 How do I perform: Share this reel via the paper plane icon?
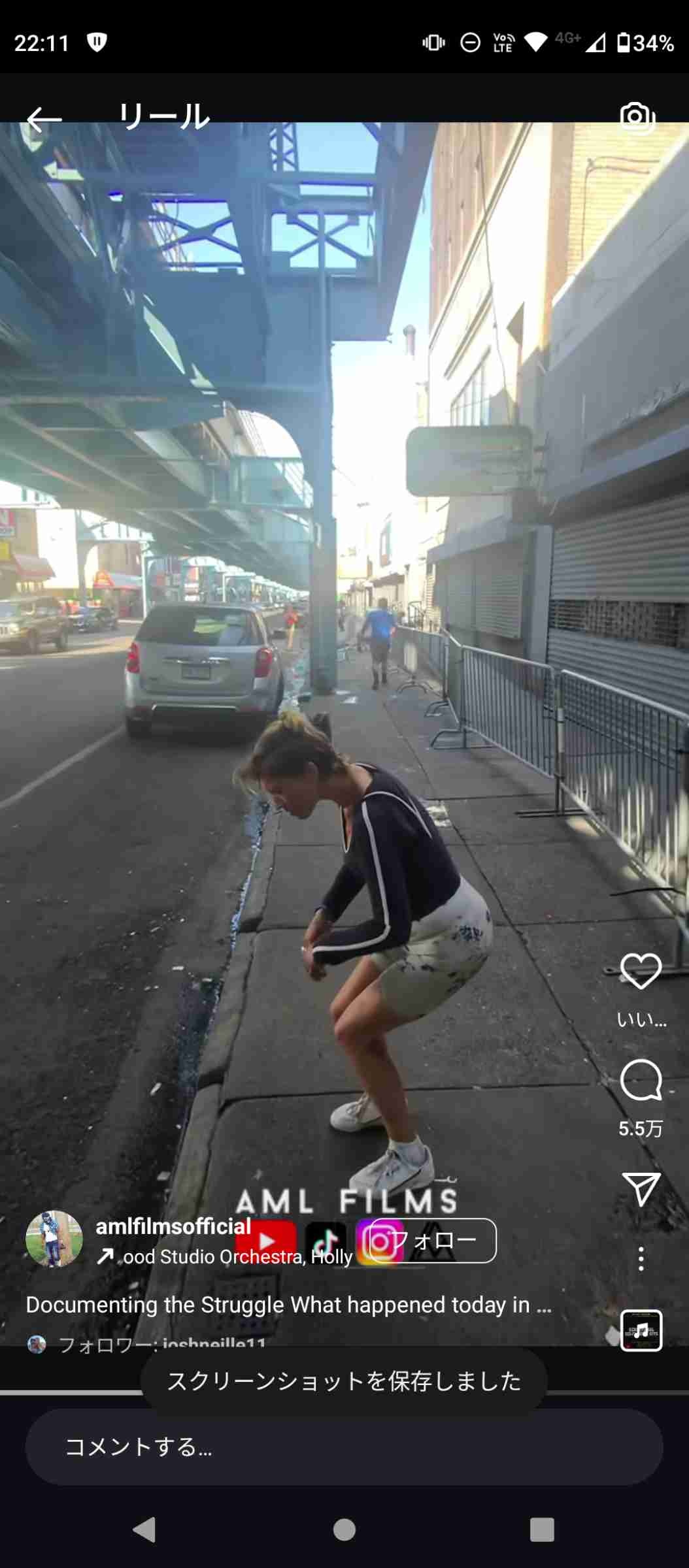(641, 1188)
